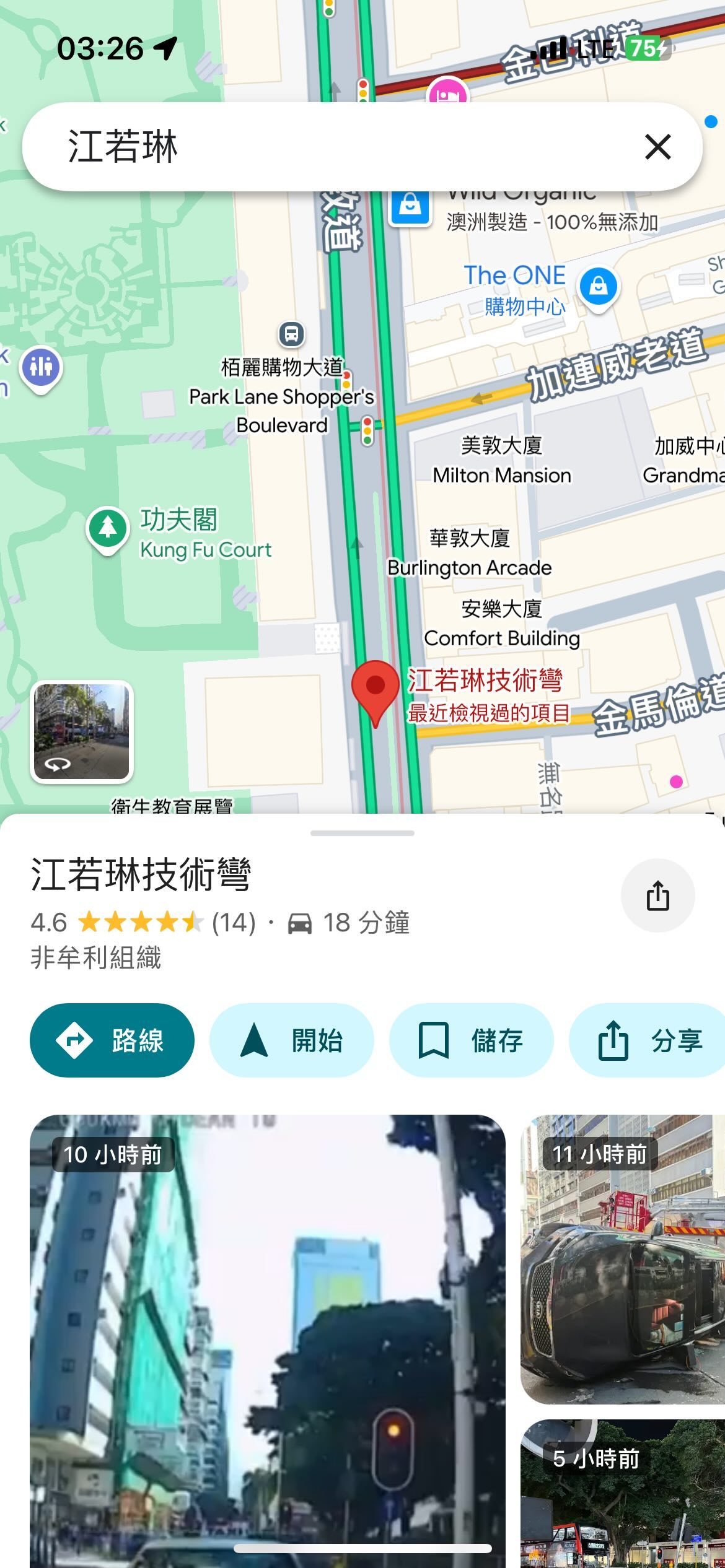Clear the search query with the X
725x1568 pixels.
click(x=656, y=149)
